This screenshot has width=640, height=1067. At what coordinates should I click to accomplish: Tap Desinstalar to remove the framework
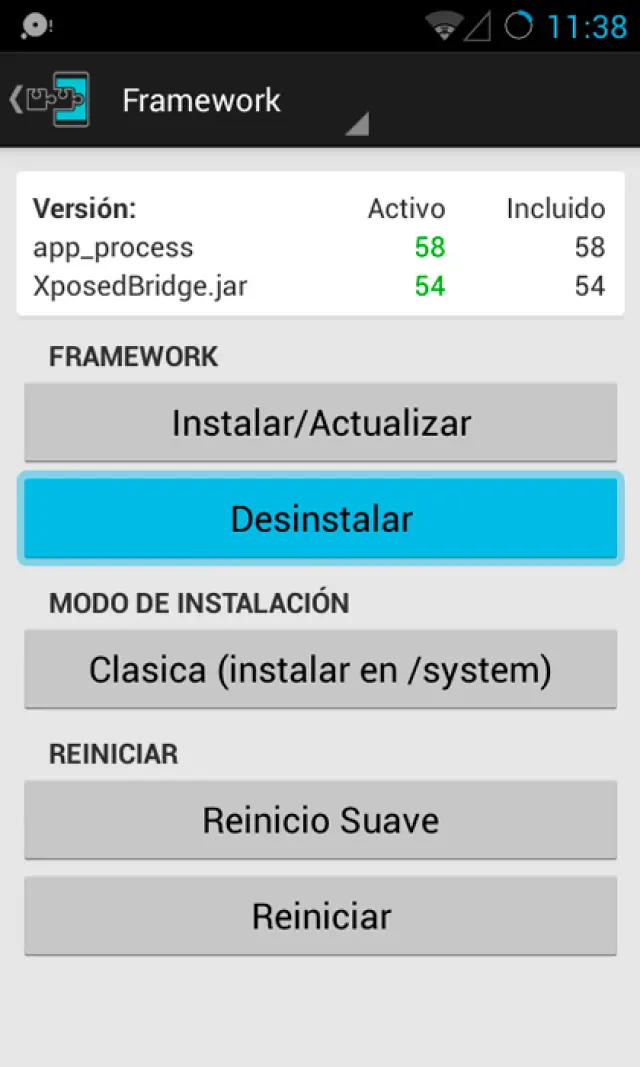[x=320, y=519]
